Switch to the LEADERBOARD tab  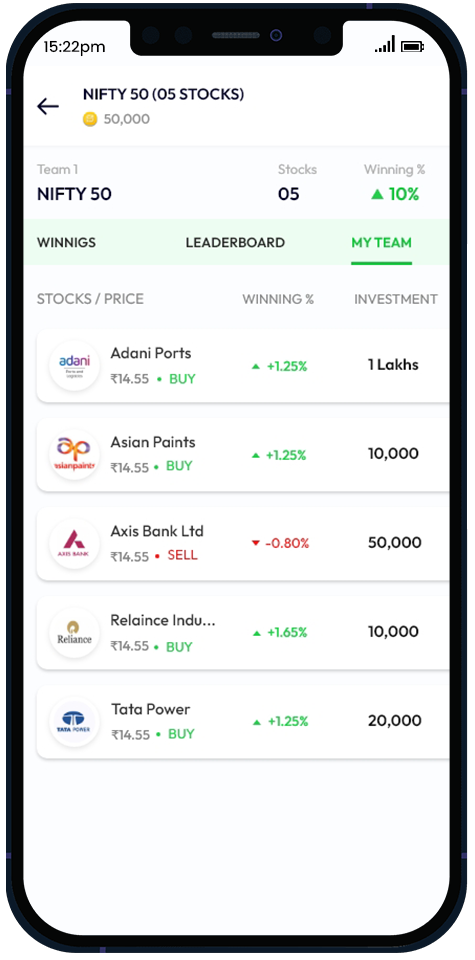click(235, 242)
